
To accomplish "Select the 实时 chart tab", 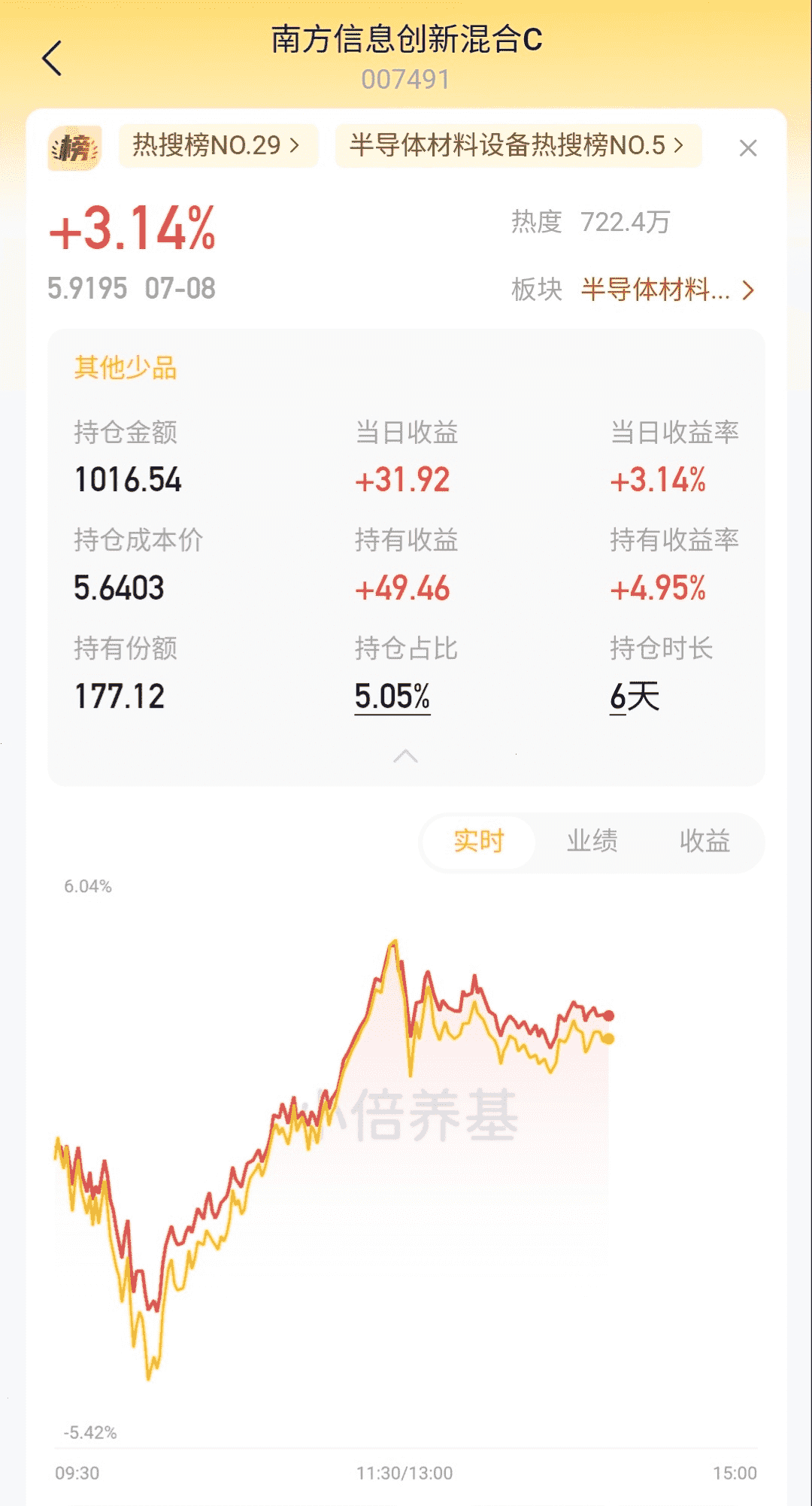I will (x=479, y=842).
